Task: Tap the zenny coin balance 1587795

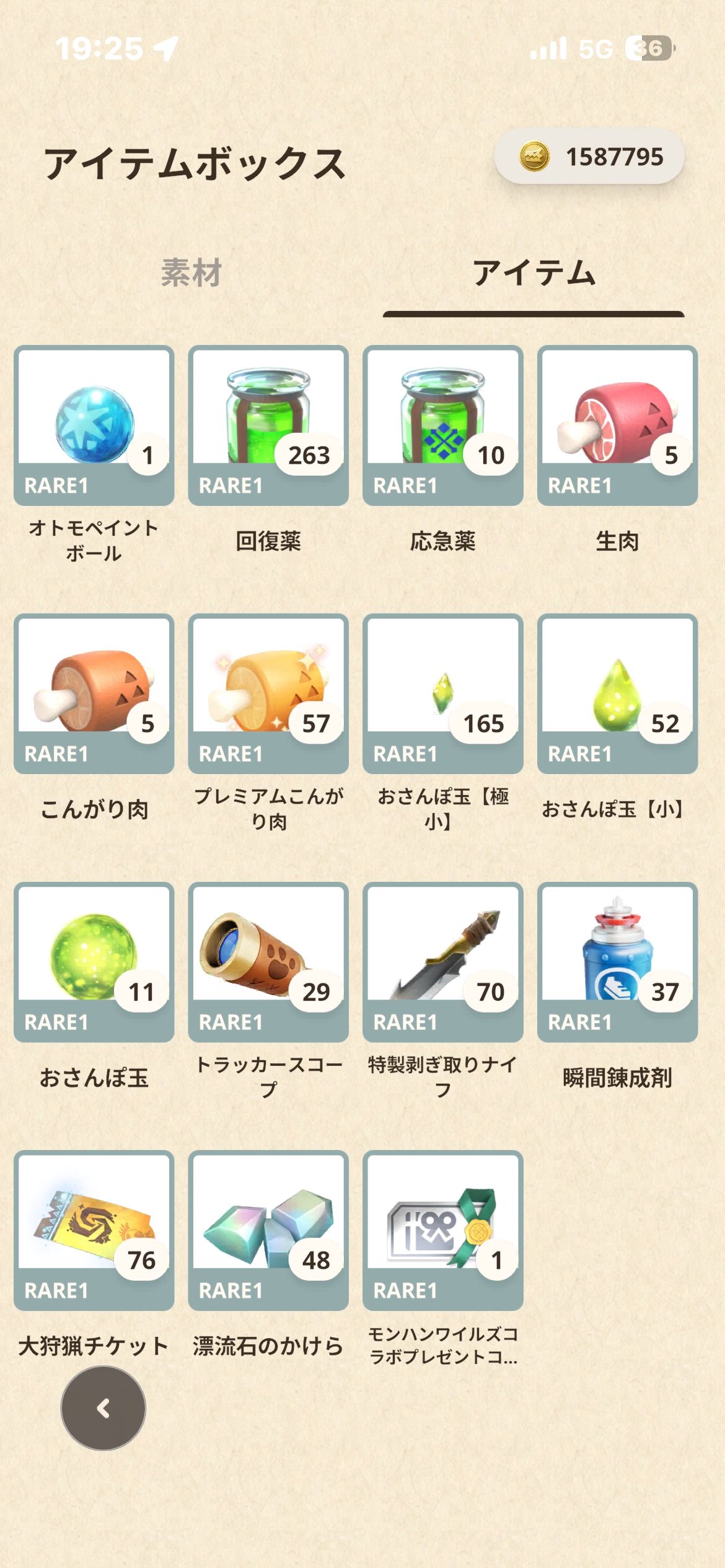Action: click(589, 156)
